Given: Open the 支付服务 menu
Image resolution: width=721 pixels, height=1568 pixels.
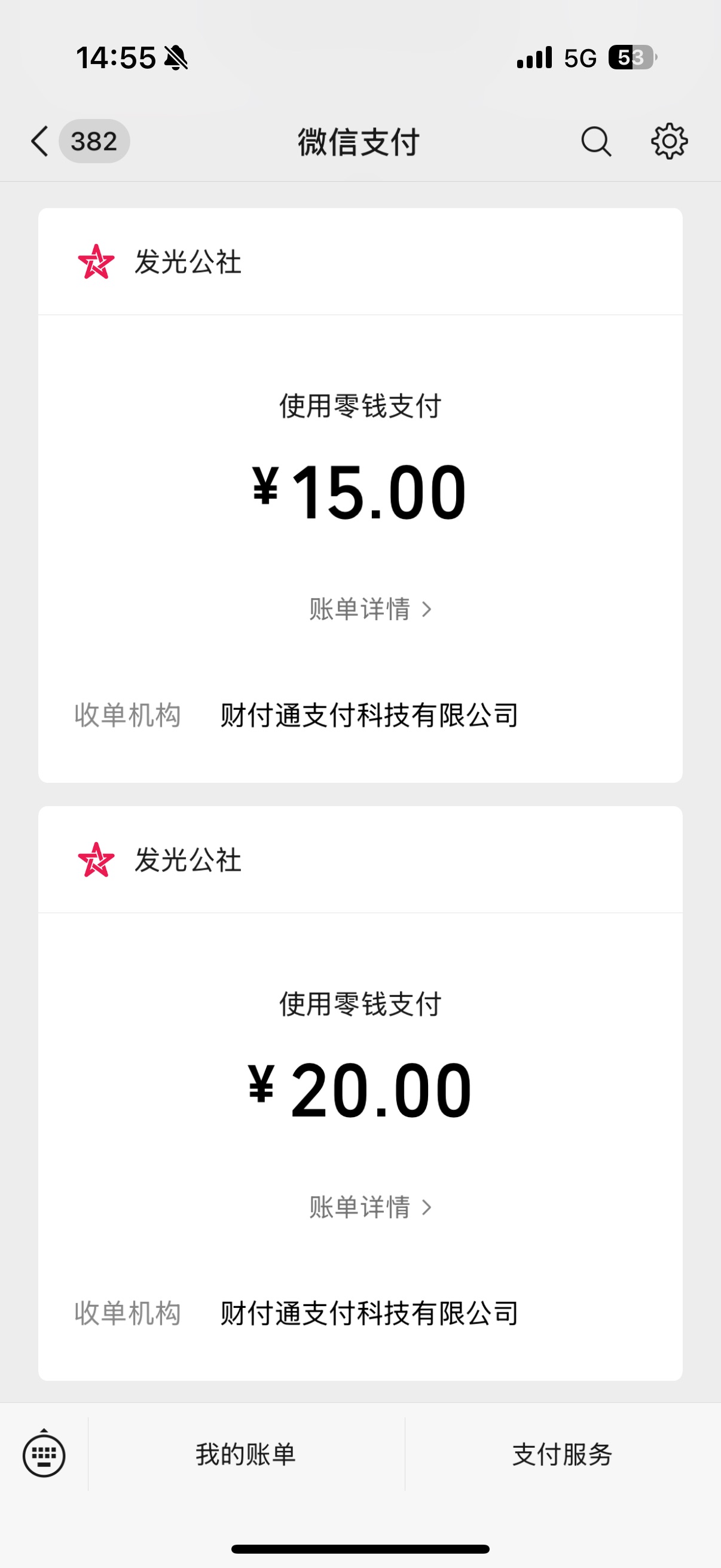Looking at the screenshot, I should click(563, 1454).
